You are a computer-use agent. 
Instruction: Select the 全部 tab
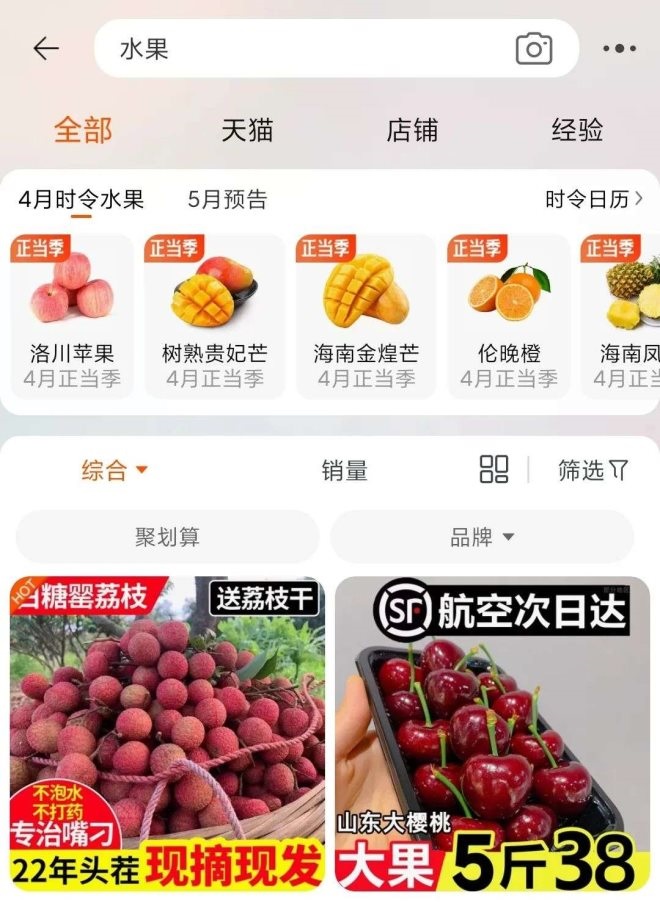tap(83, 130)
